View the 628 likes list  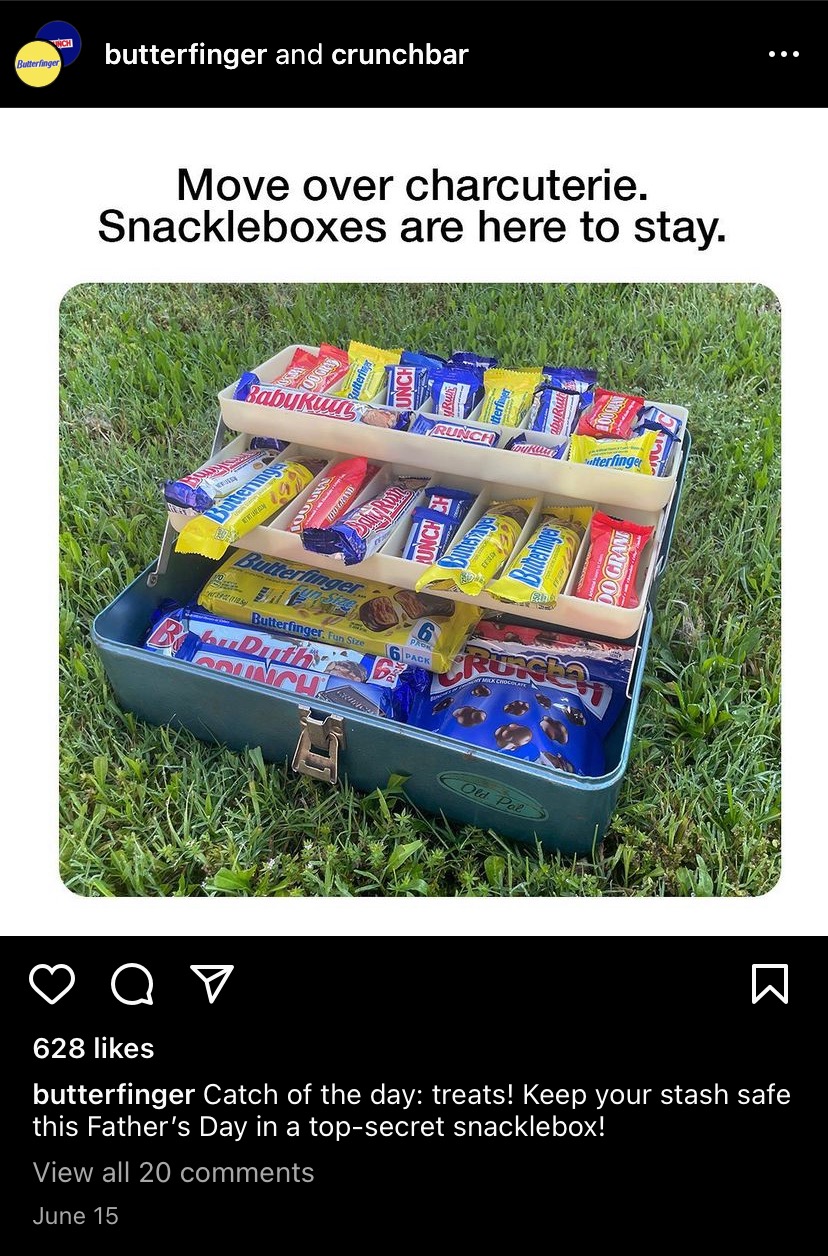[93, 1048]
